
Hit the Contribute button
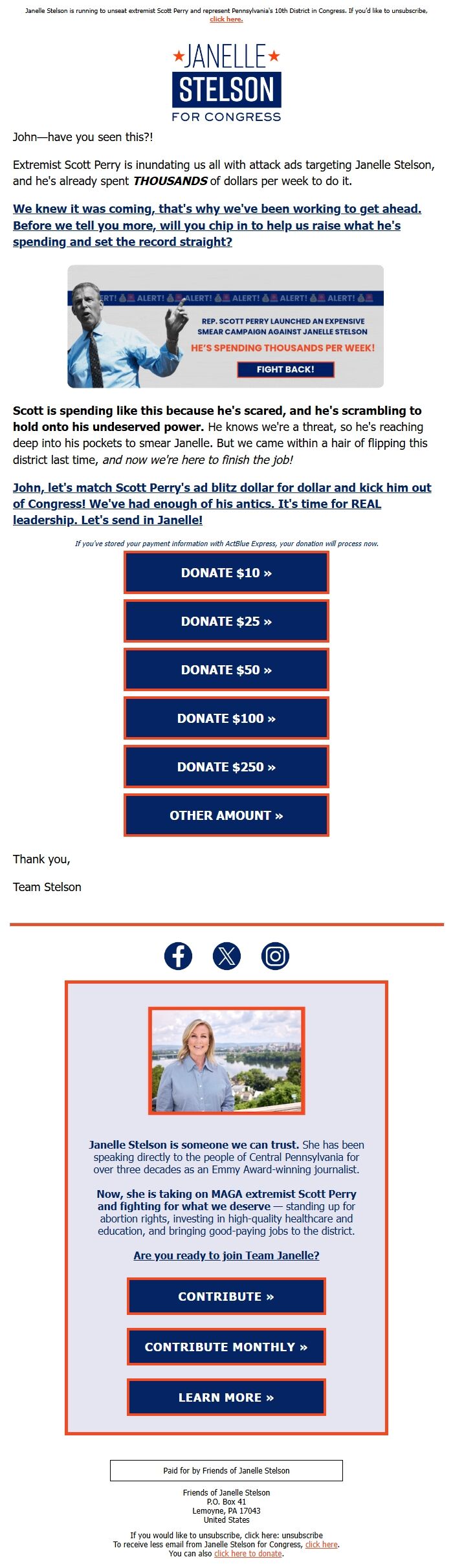pos(226,1296)
